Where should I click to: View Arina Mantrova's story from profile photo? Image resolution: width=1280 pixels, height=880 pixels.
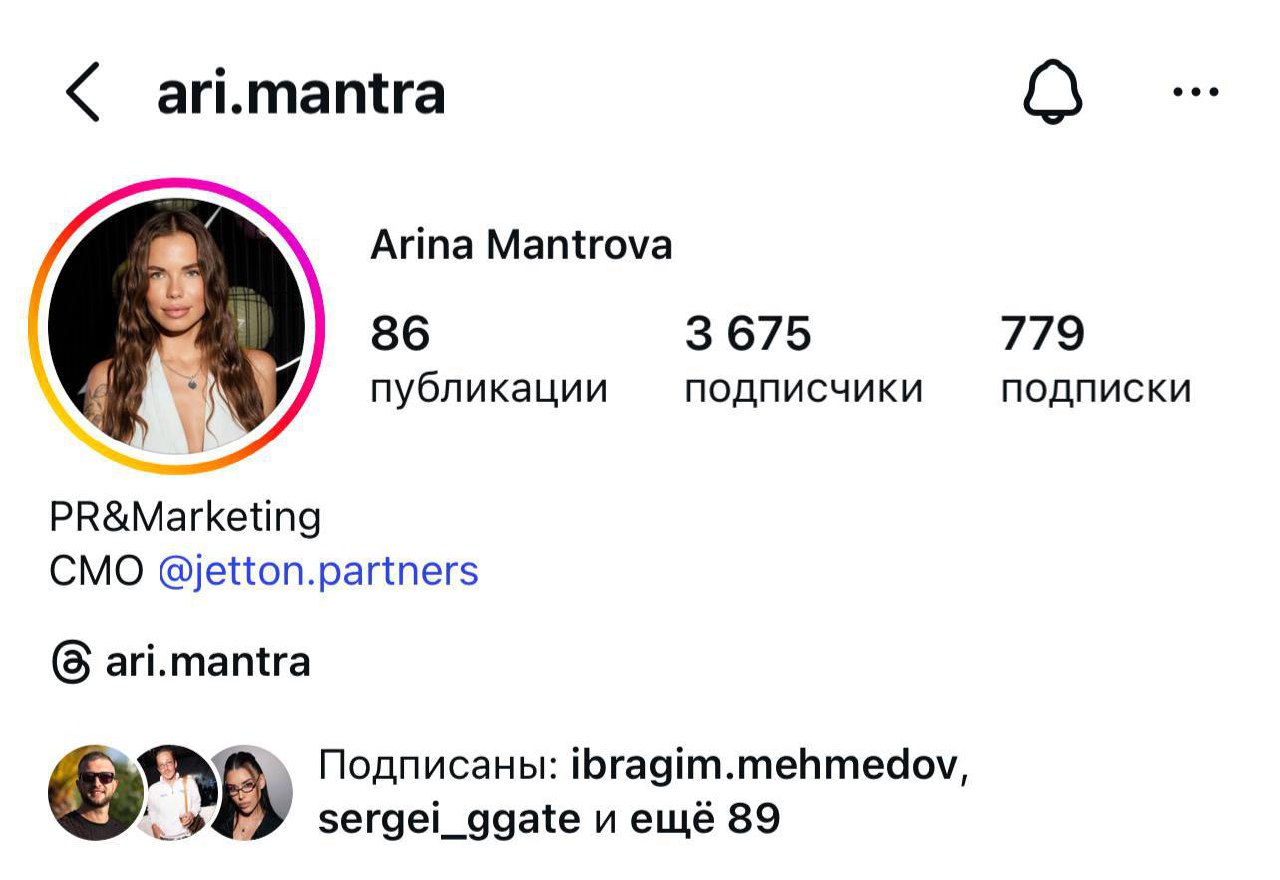[x=176, y=326]
